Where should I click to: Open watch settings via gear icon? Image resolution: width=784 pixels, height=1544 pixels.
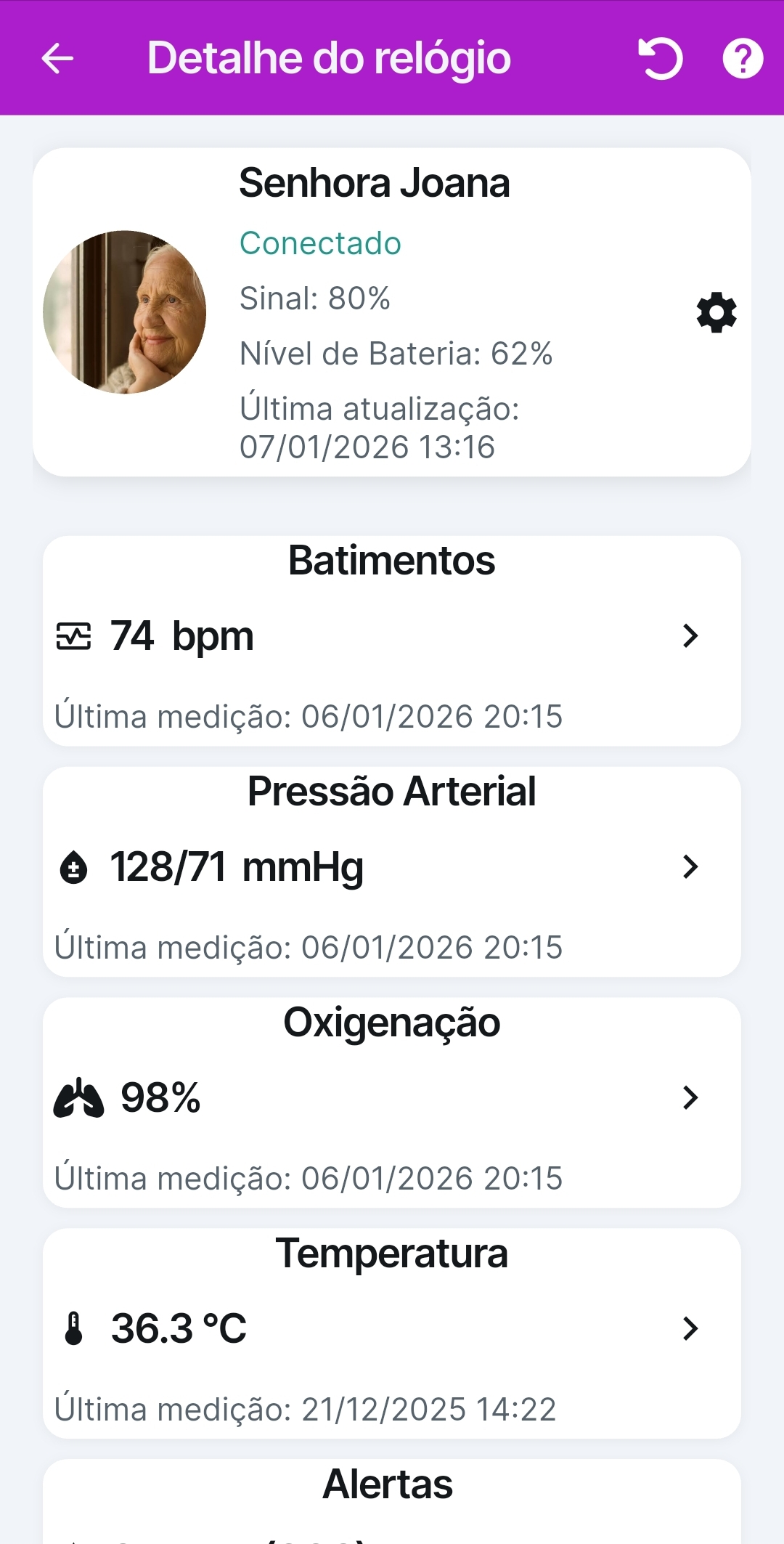point(715,313)
